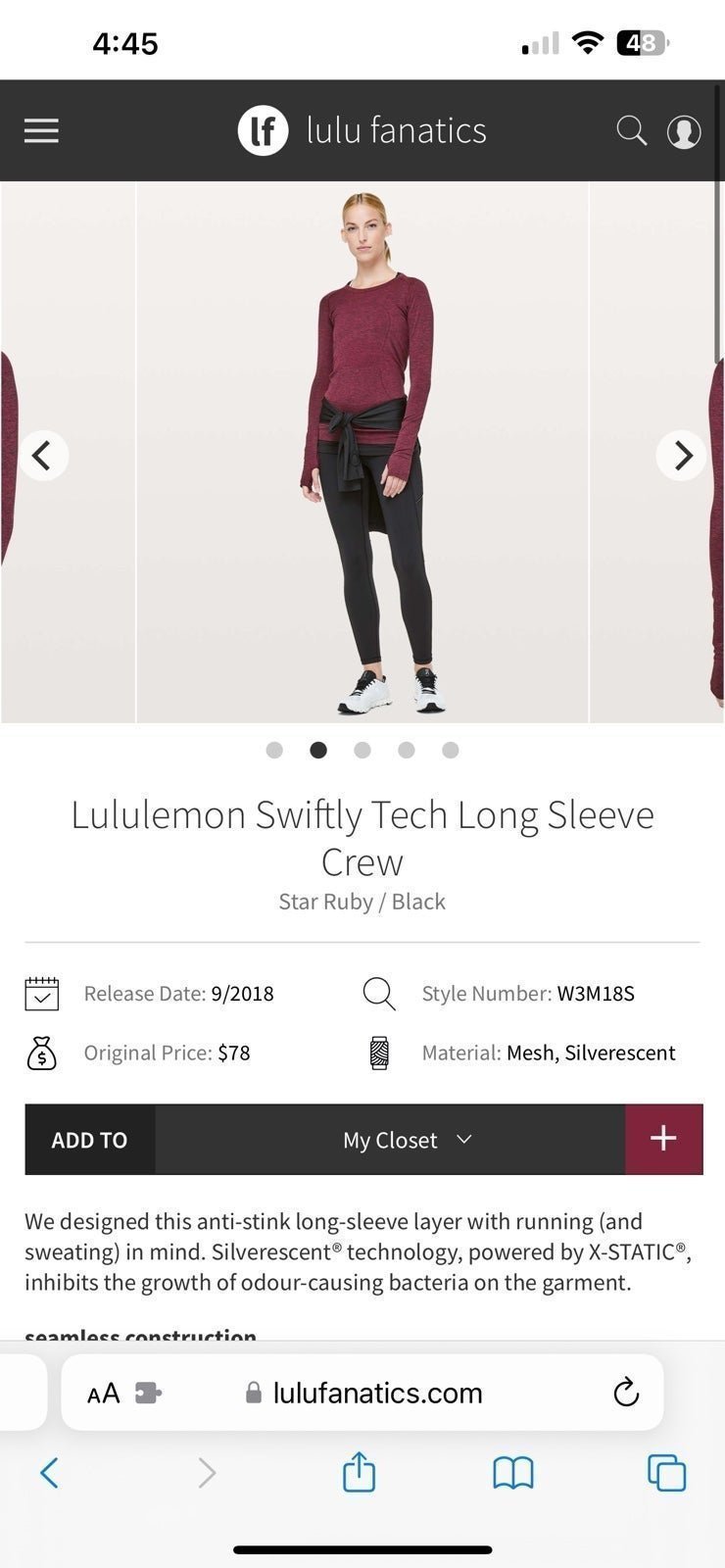Share this page from Safari
Screen dimensions: 725x1568
359,1471
